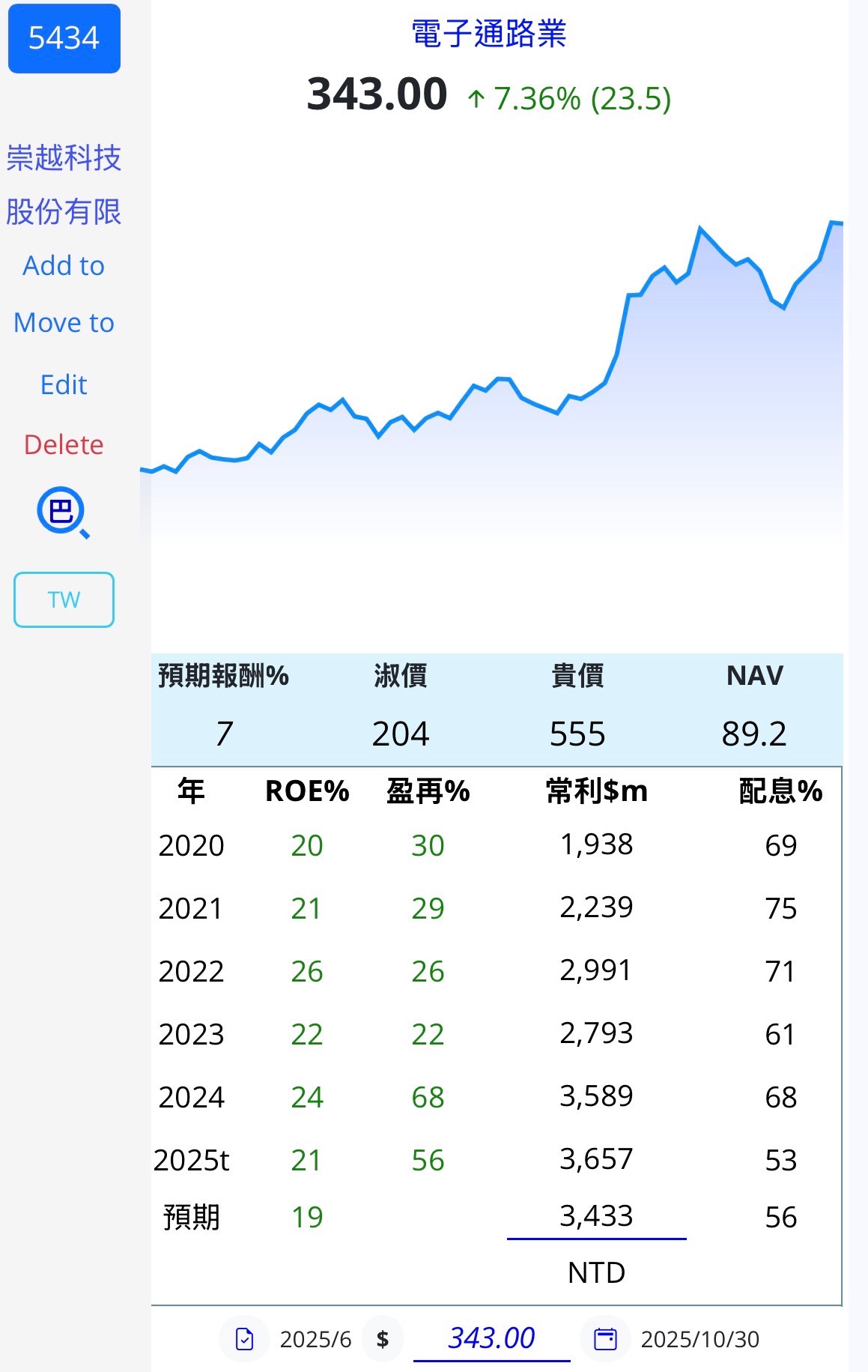The height and width of the screenshot is (1372, 868).
Task: Open the 巴 magnifier search icon
Action: 63,513
